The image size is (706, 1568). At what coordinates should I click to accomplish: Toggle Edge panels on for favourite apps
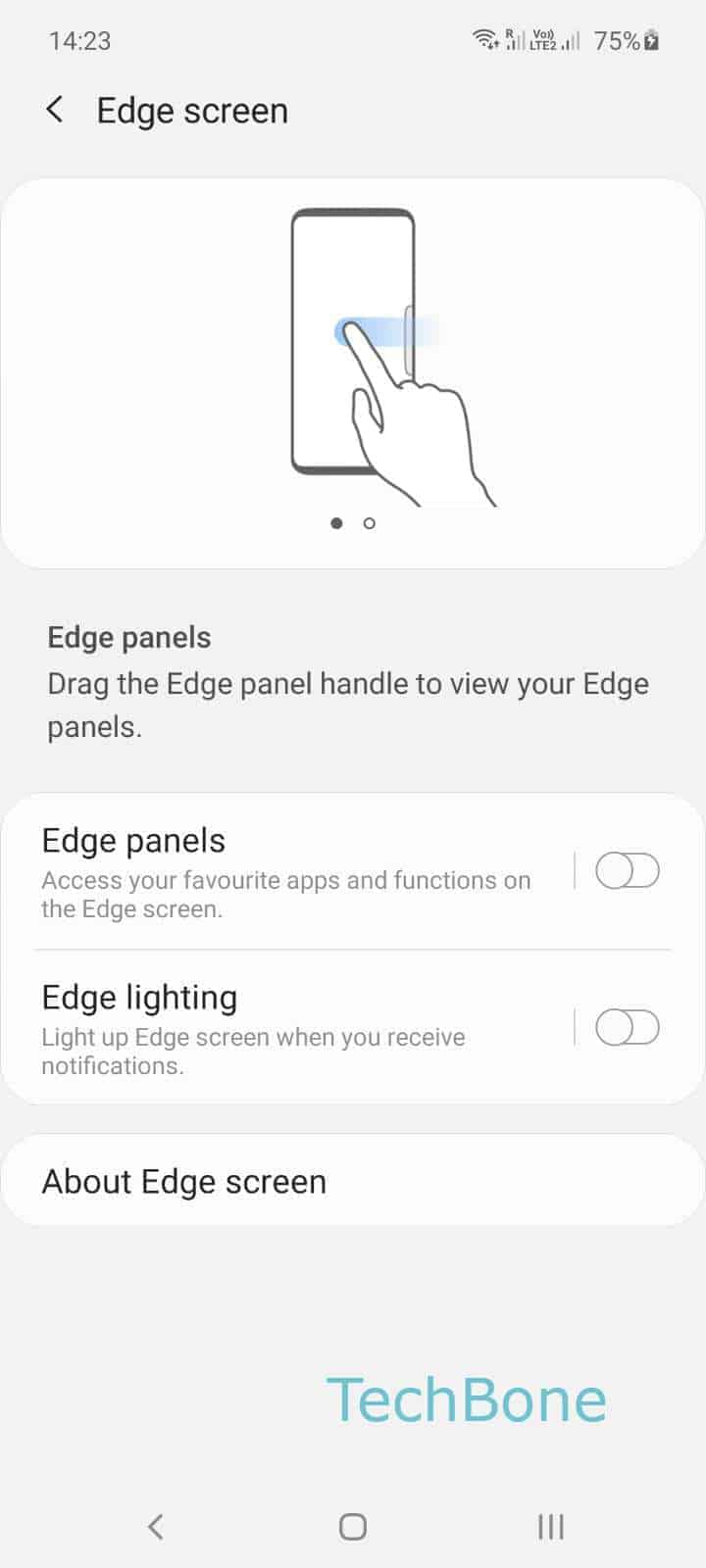coord(628,870)
